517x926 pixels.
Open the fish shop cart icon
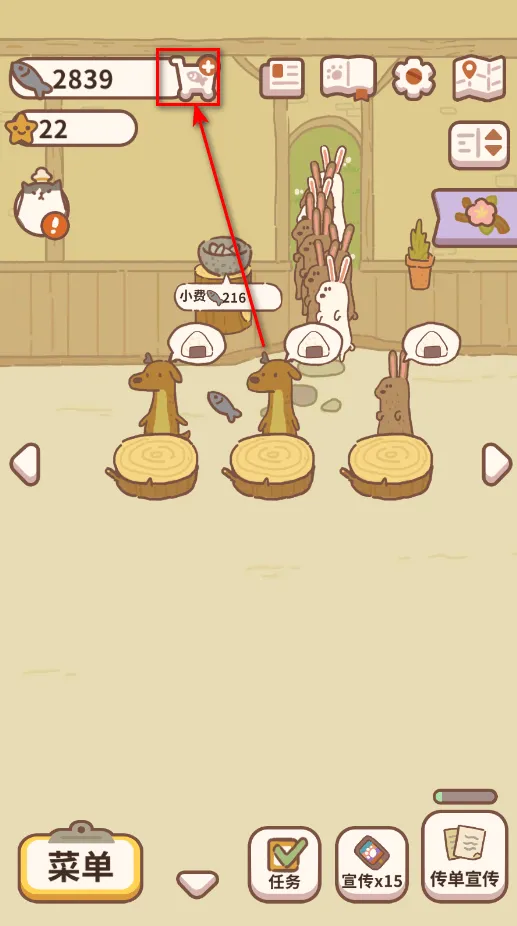[193, 78]
